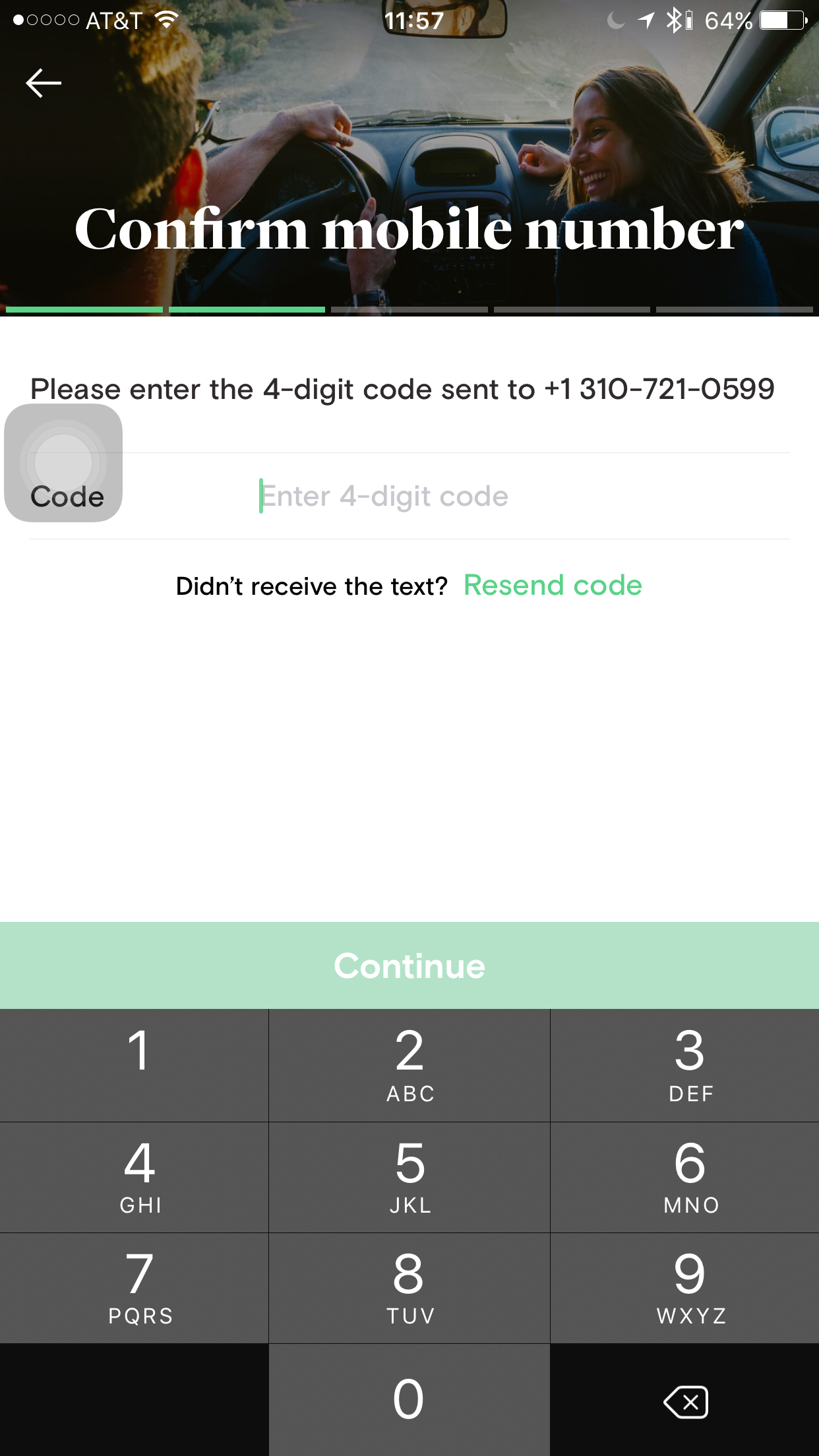The image size is (819, 1456).
Task: Select the 7 key on the keypad
Action: click(134, 1288)
